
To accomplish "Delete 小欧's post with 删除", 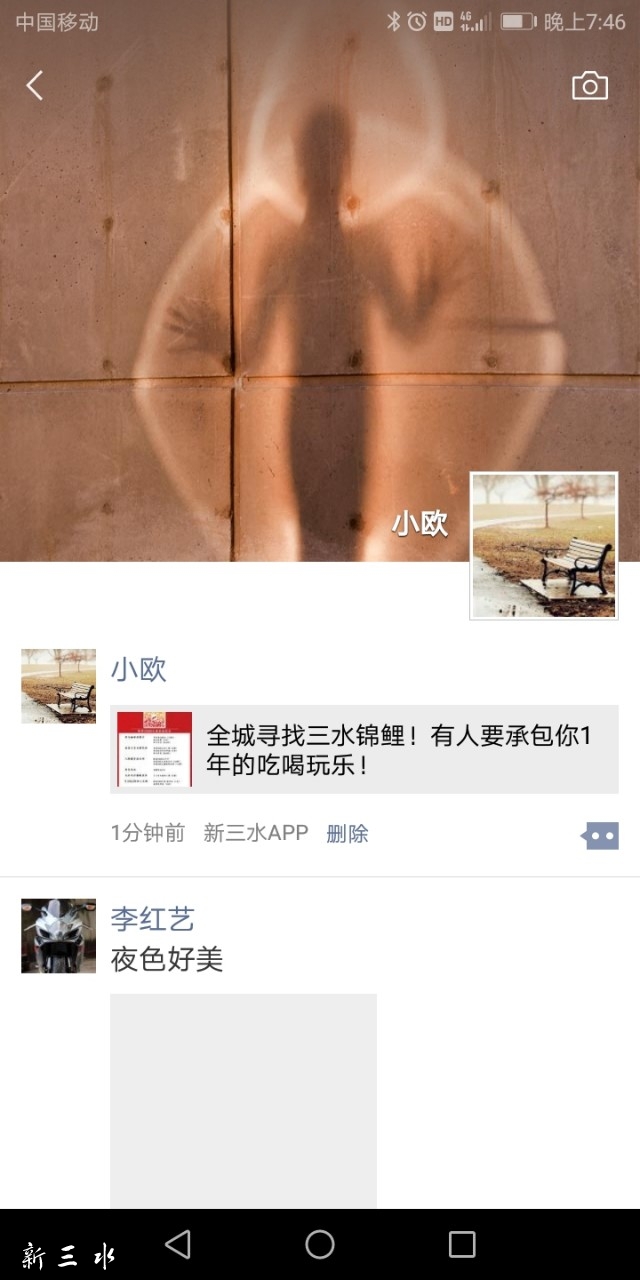I will (347, 833).
